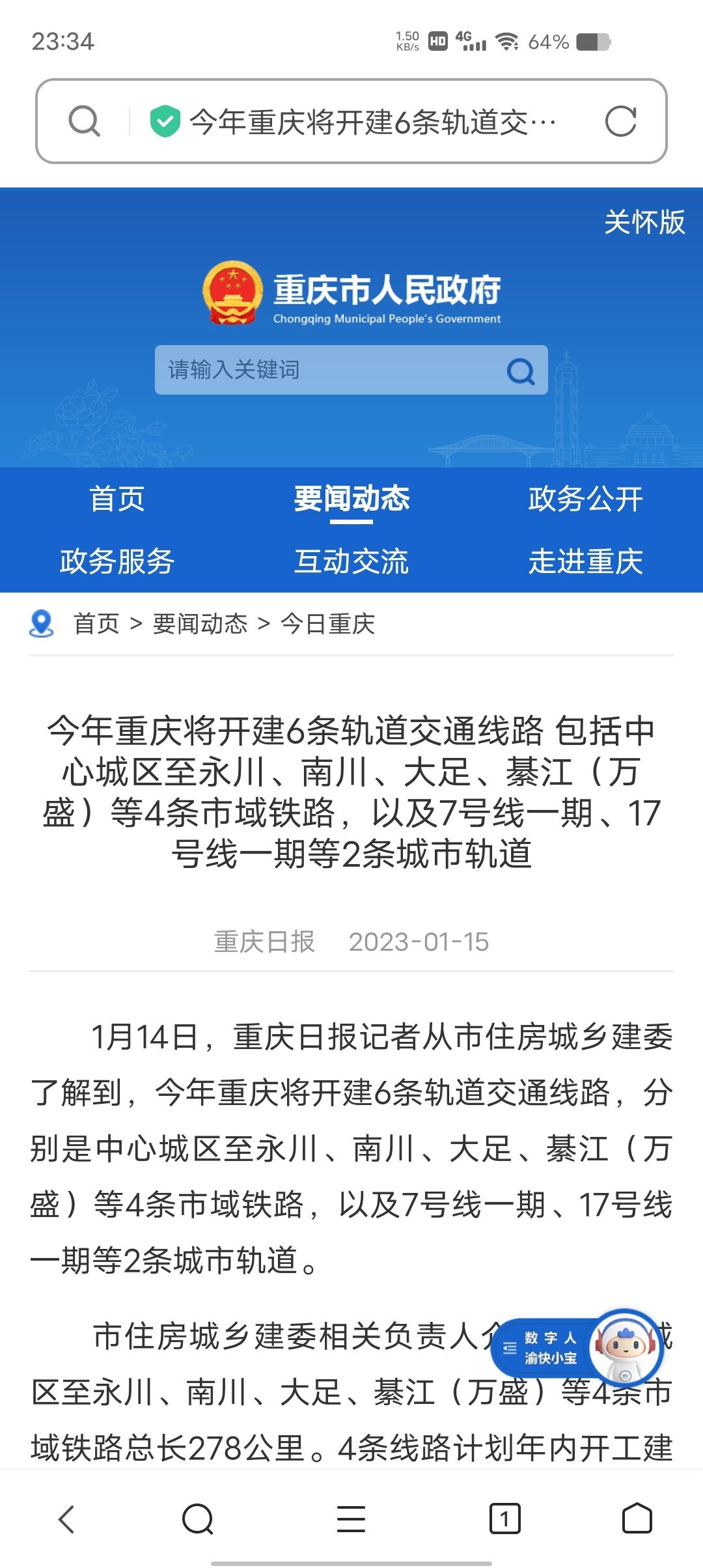Image resolution: width=703 pixels, height=1568 pixels.
Task: Select the 要闻动态 tab
Action: click(351, 499)
